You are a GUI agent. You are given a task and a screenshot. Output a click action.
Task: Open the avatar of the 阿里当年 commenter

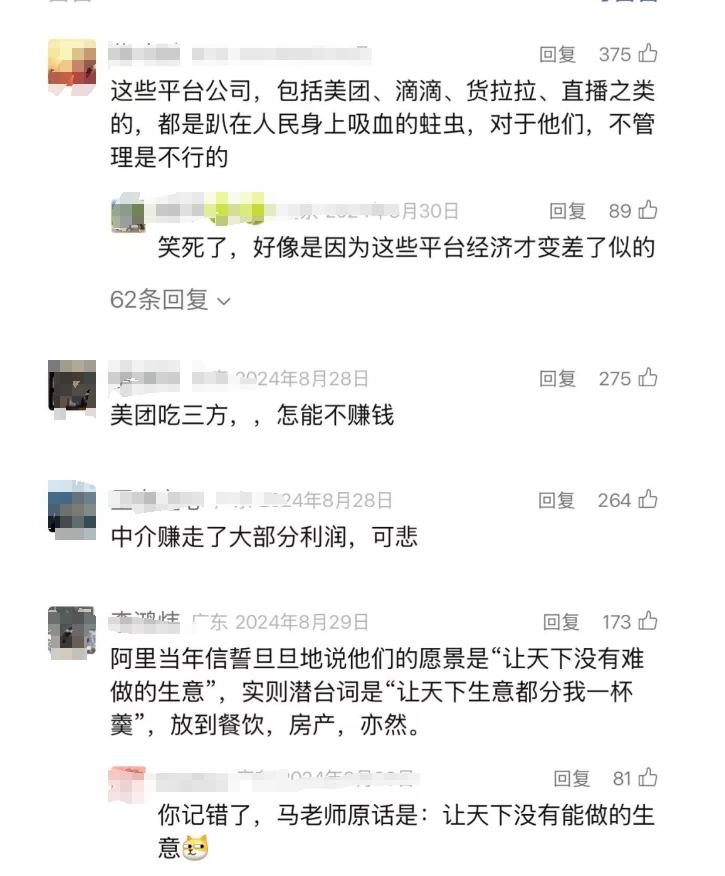[72, 631]
